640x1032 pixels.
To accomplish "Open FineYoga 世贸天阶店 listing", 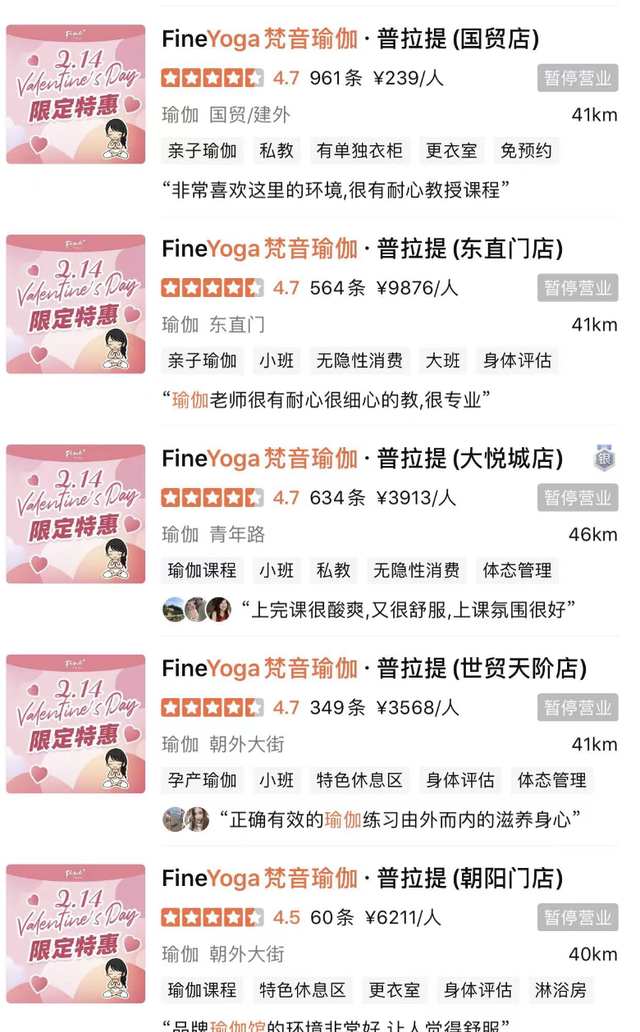I will click(374, 669).
